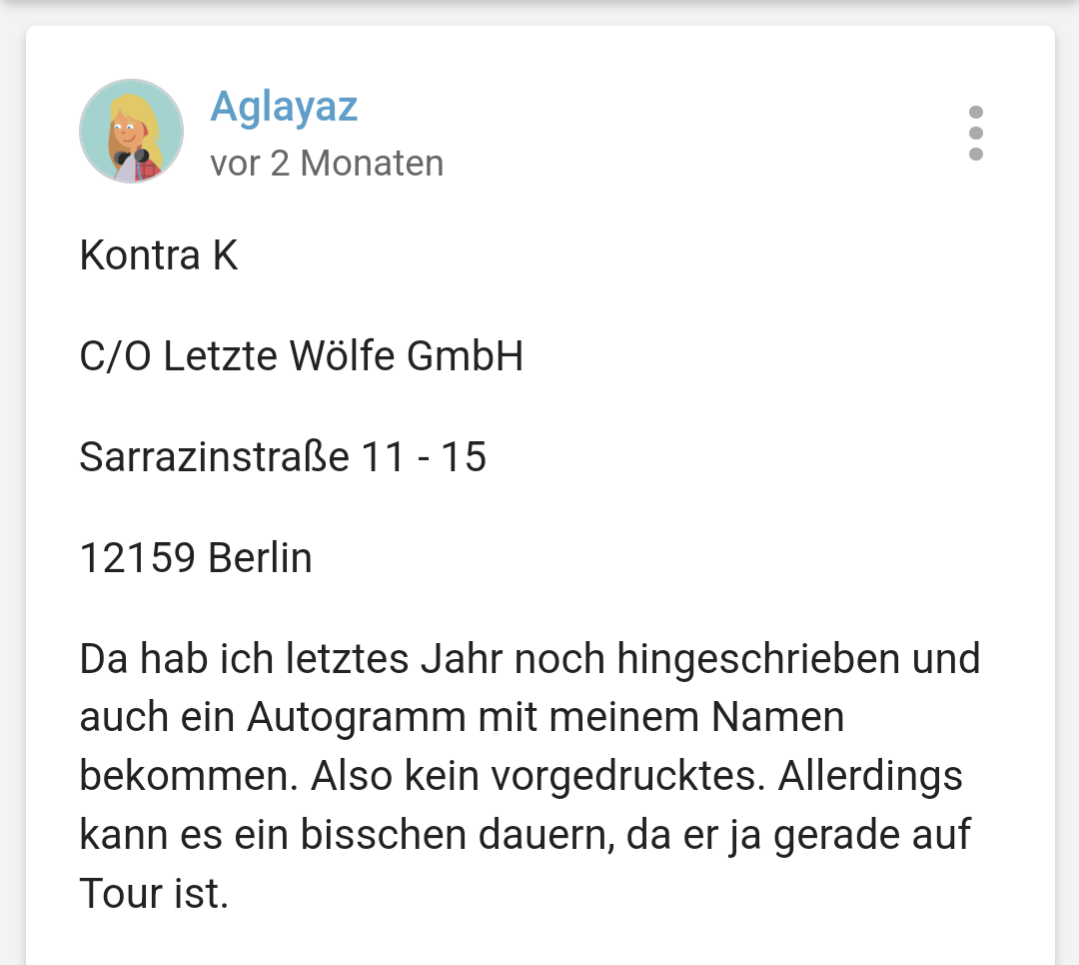Open the Aglayaz username link
Screen dimensions: 1079x965
pos(283,106)
